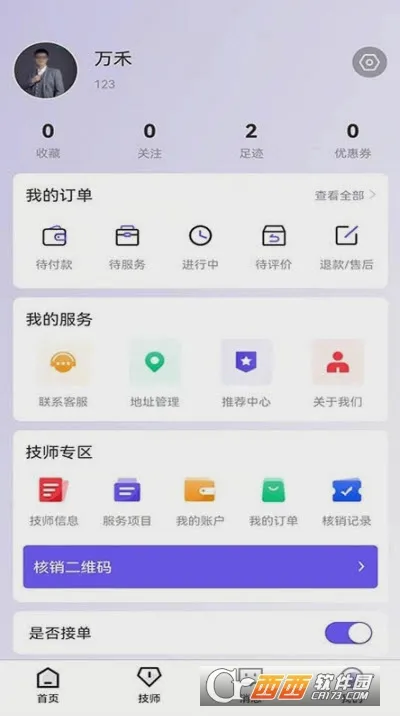The width and height of the screenshot is (400, 716).
Task: Open 待服务 orders
Action: tap(127, 247)
